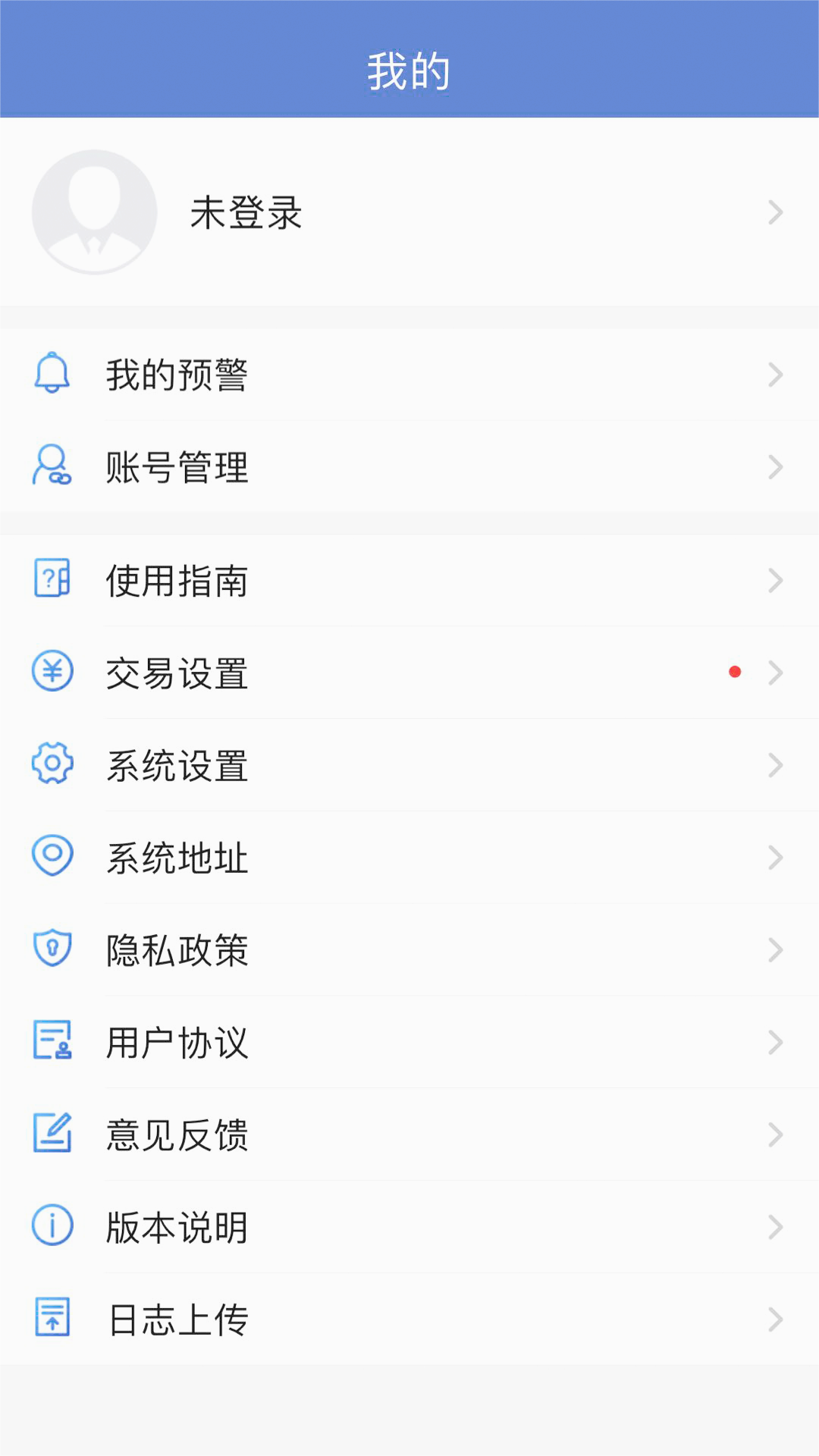Click the default avatar placeholder image
The image size is (819, 1456).
pos(94,213)
